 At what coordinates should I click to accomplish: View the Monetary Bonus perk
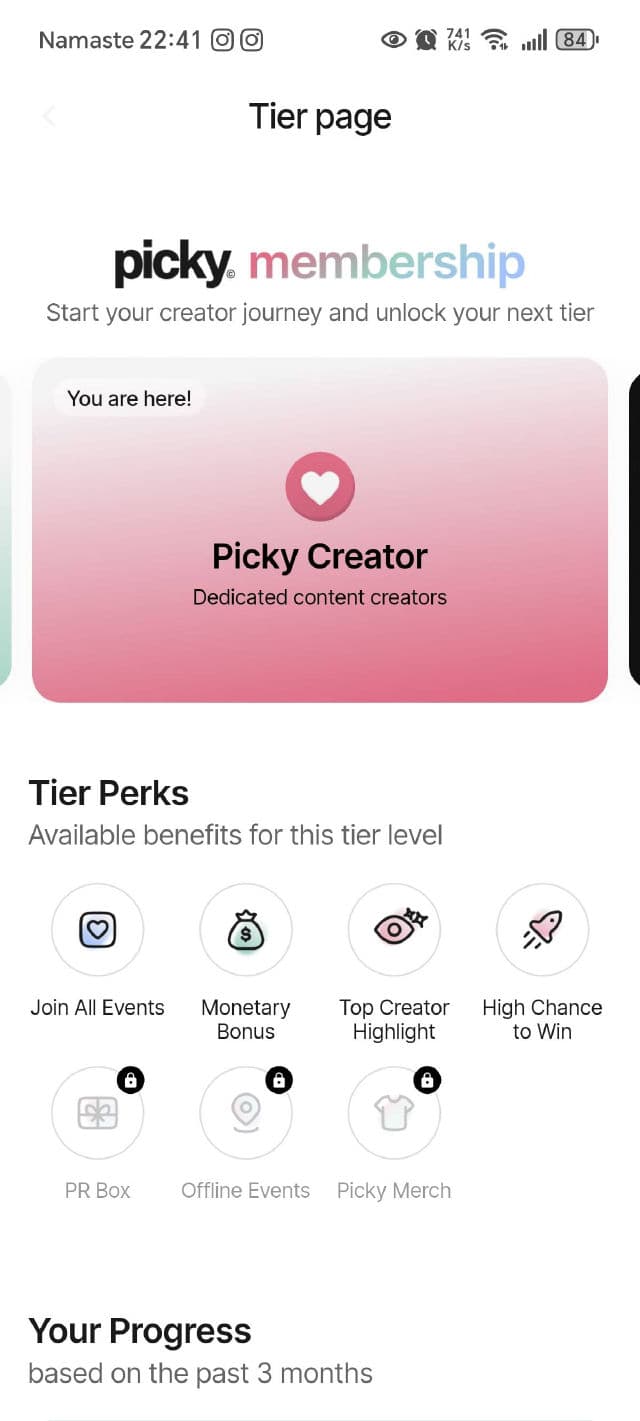246,930
